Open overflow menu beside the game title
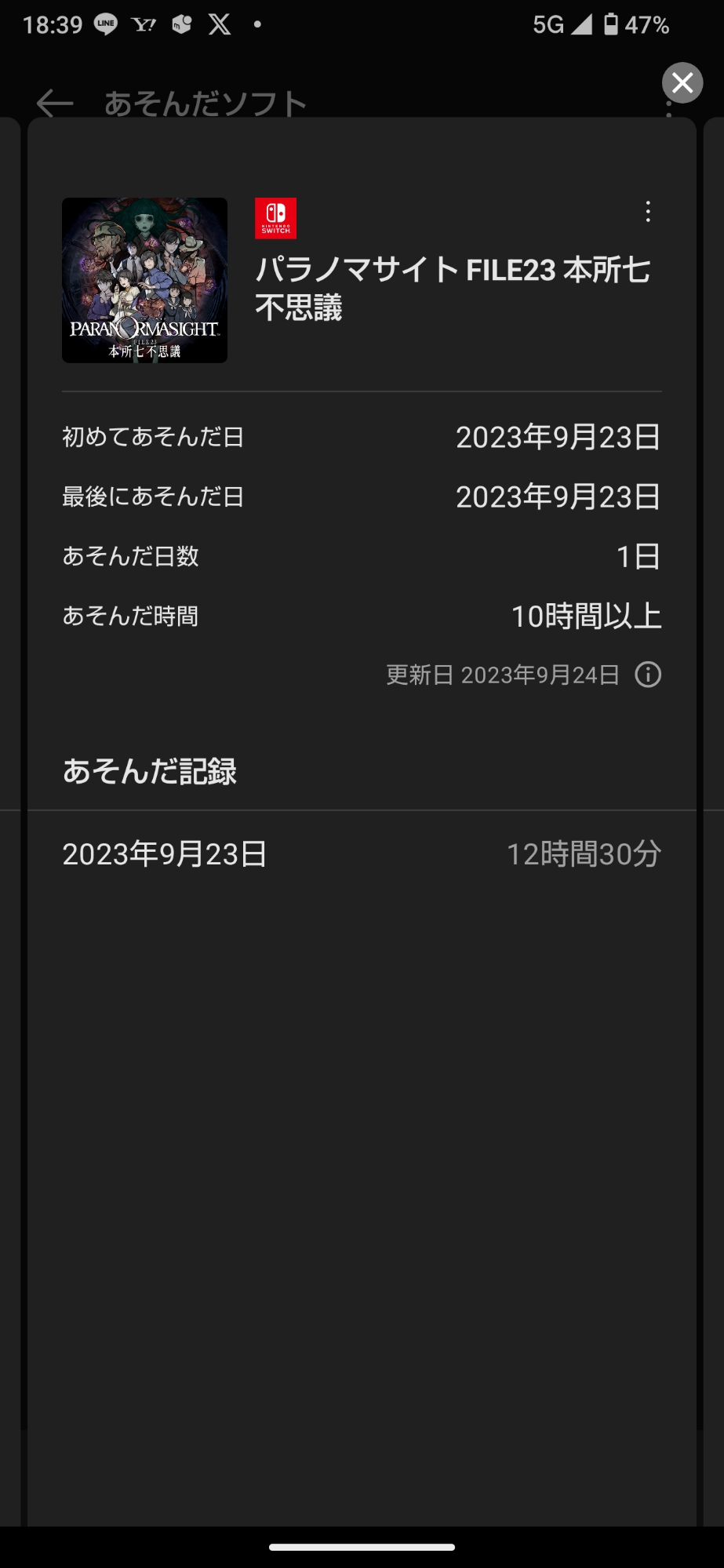Viewport: 724px width, 1568px height. click(648, 211)
